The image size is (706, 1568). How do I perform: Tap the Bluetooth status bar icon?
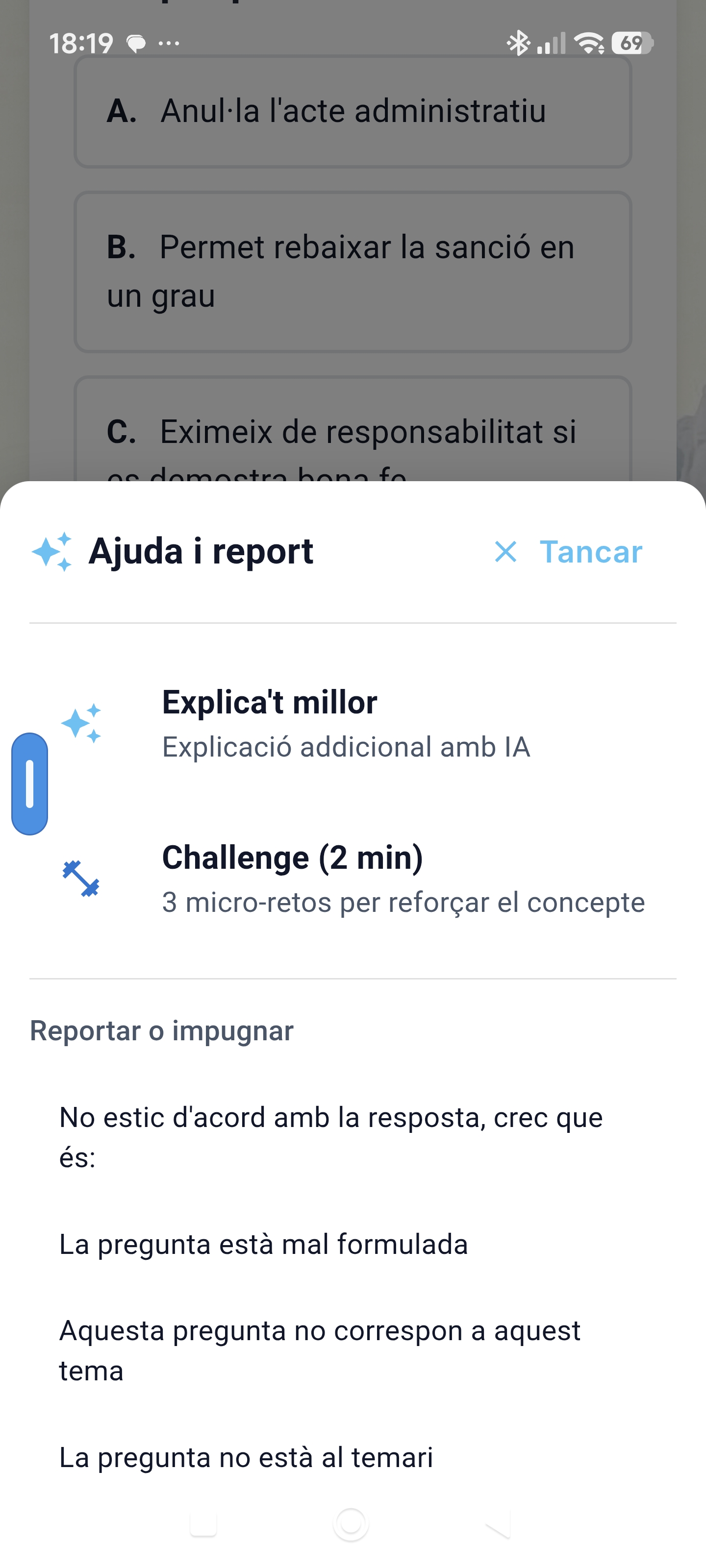click(x=518, y=43)
